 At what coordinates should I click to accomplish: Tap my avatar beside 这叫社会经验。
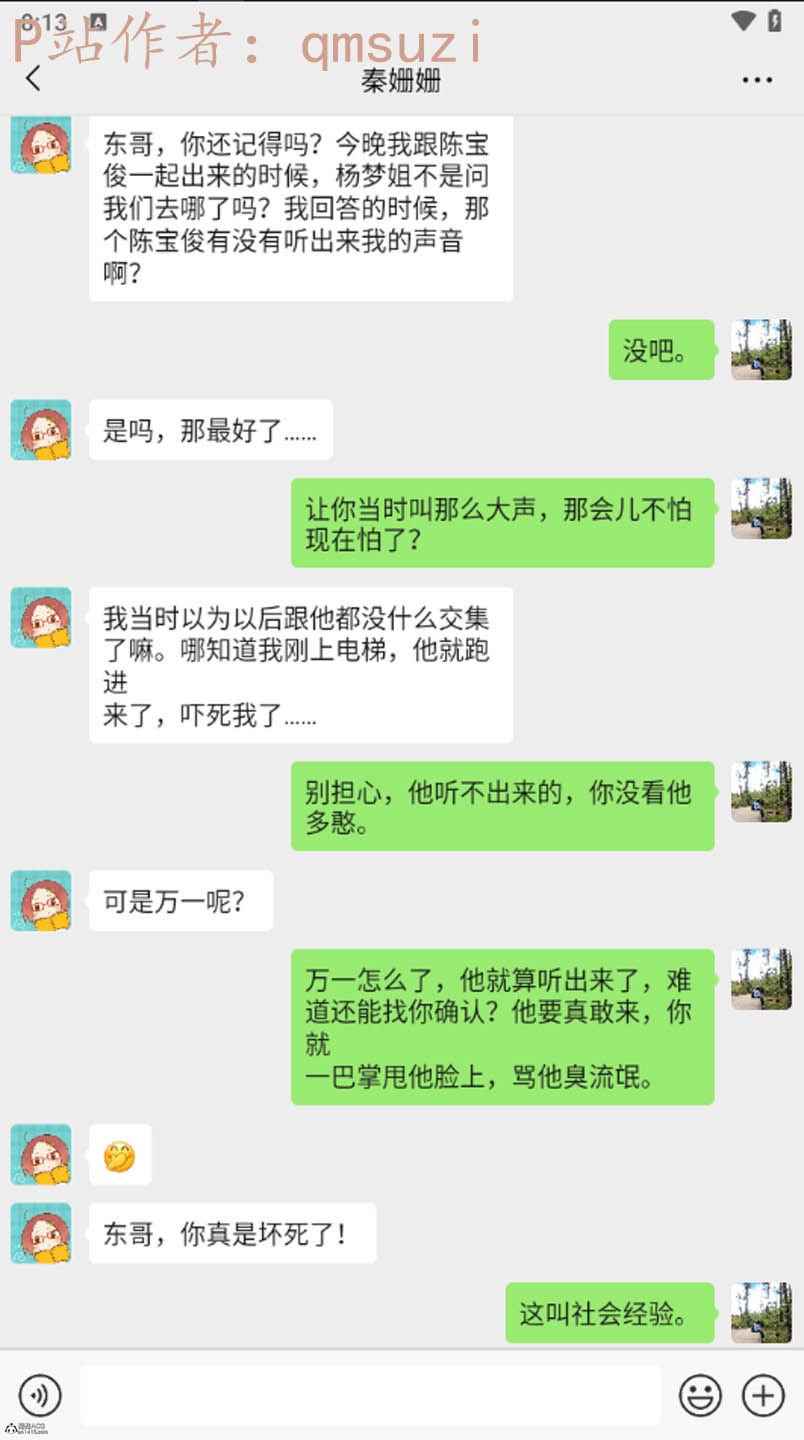point(761,1312)
